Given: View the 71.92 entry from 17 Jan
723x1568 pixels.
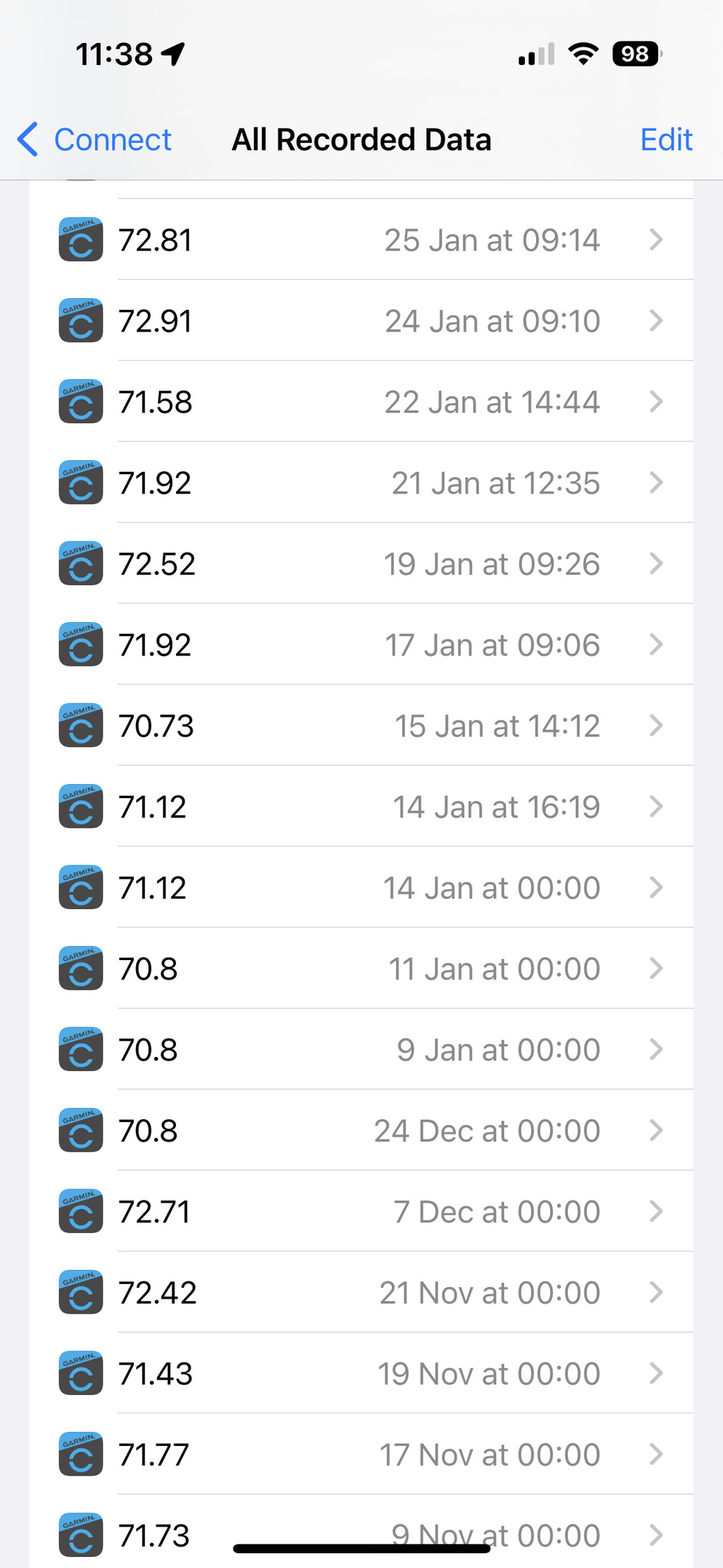Looking at the screenshot, I should [x=361, y=645].
